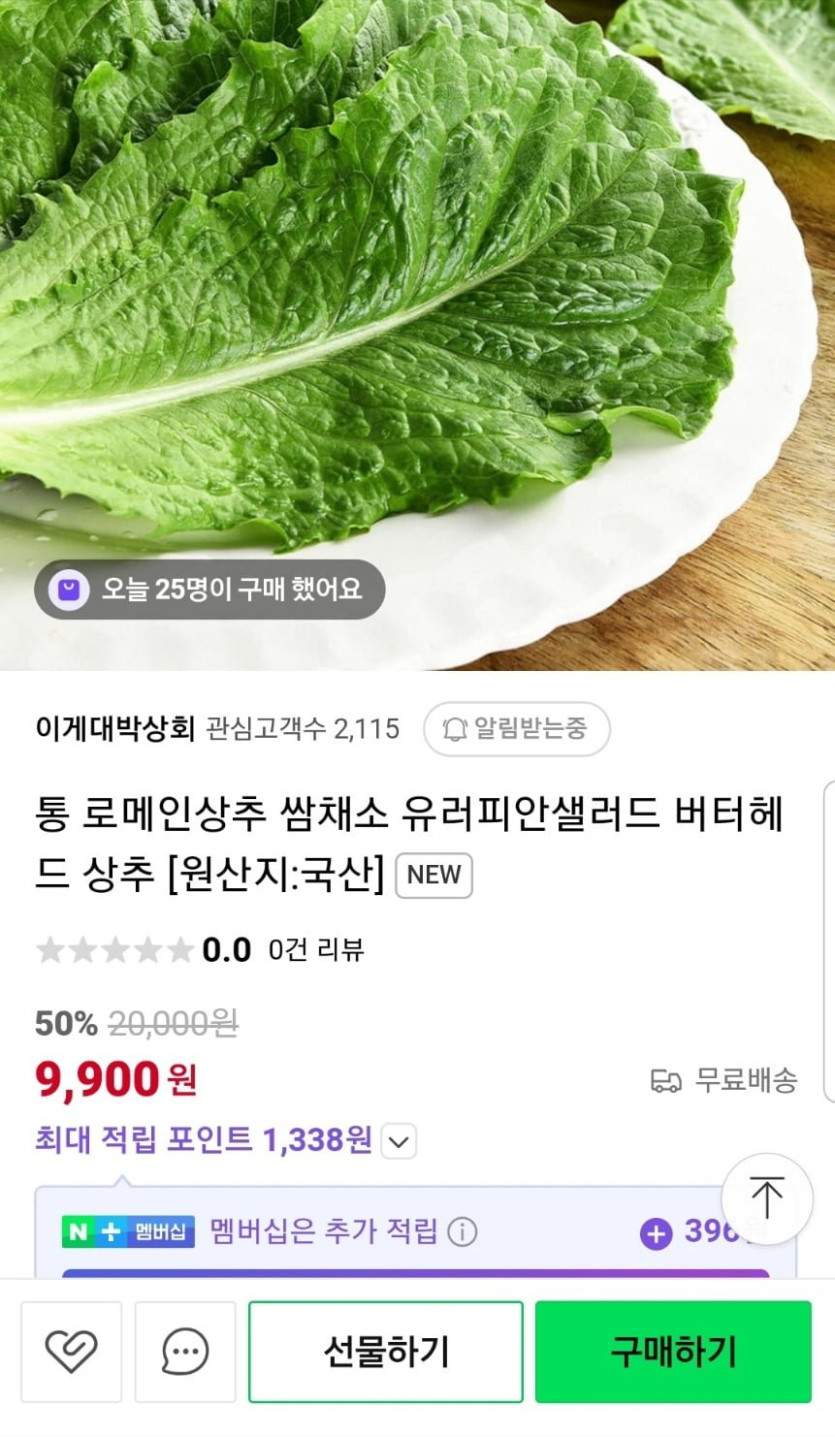835x1437 pixels.
Task: Toggle the 알림받는중 notification chip
Action: tap(517, 729)
